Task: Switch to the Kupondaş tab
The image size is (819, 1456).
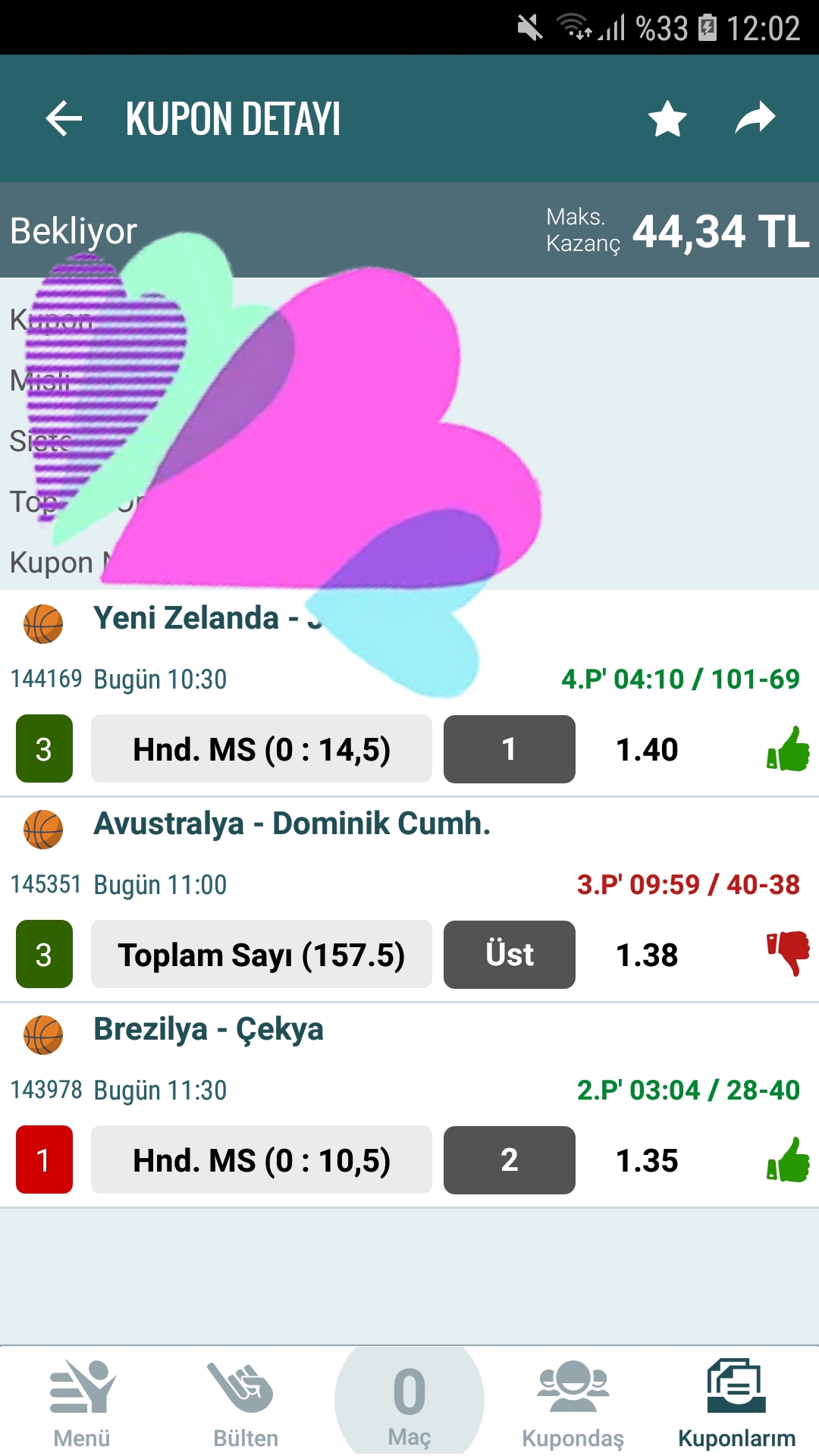Action: tap(573, 1404)
